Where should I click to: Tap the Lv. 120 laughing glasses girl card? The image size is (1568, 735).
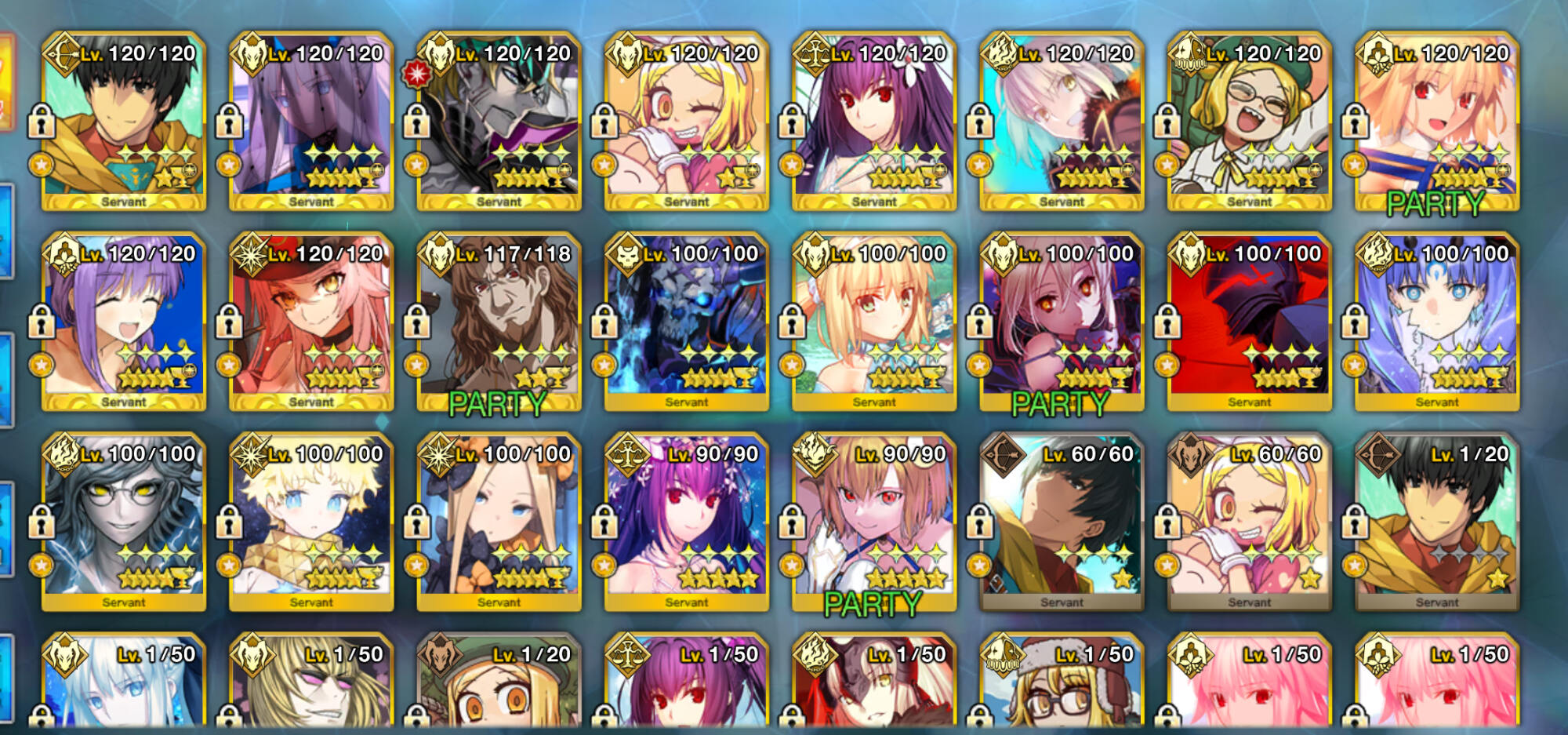[1249, 122]
